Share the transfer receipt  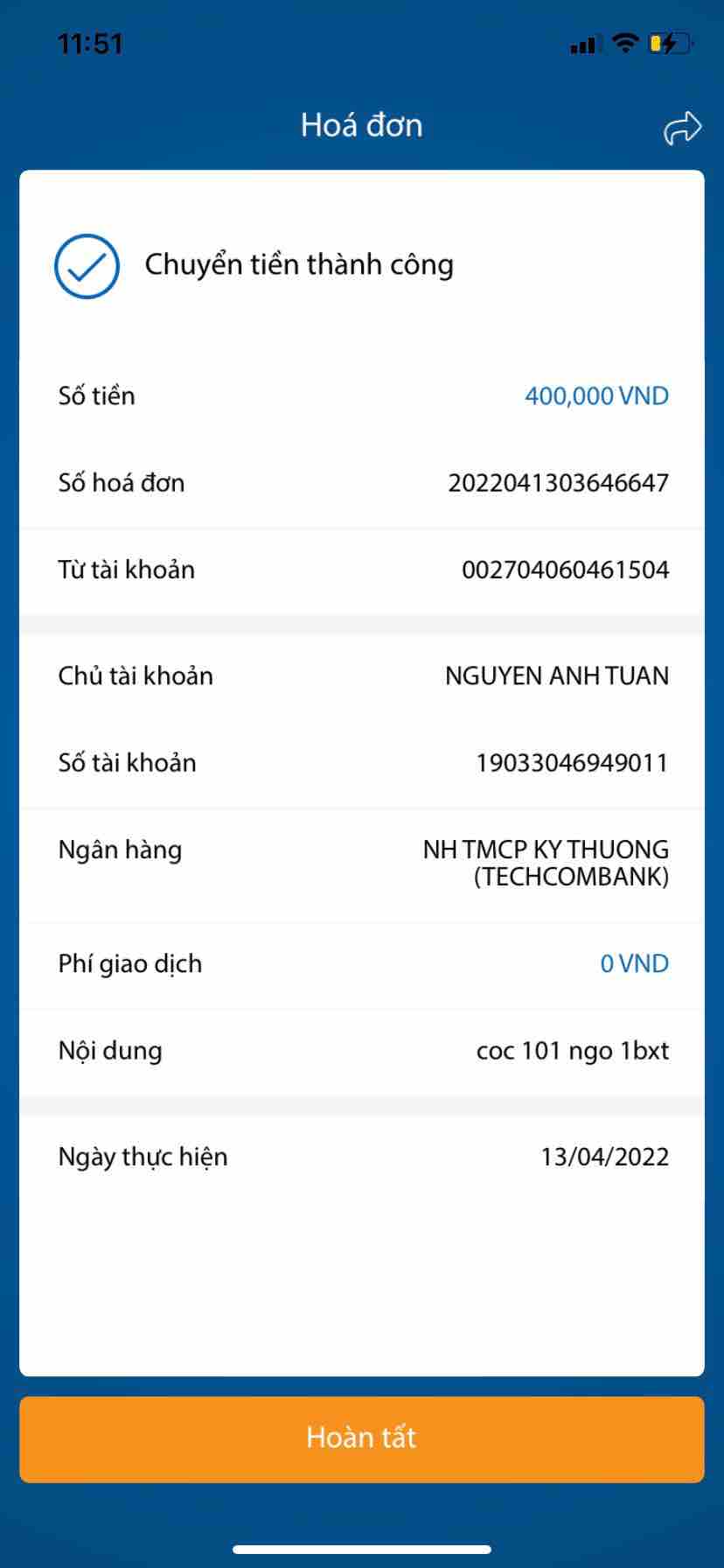point(682,128)
